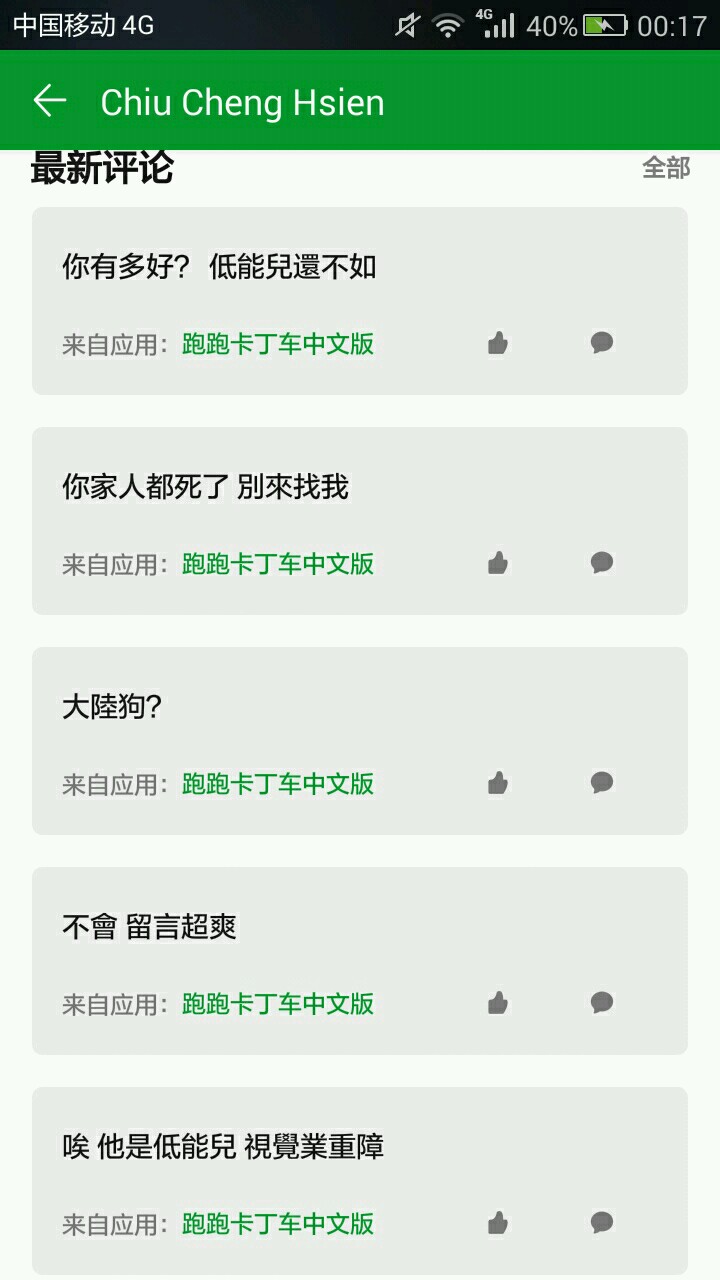Open all comments via 全部

coord(665,167)
